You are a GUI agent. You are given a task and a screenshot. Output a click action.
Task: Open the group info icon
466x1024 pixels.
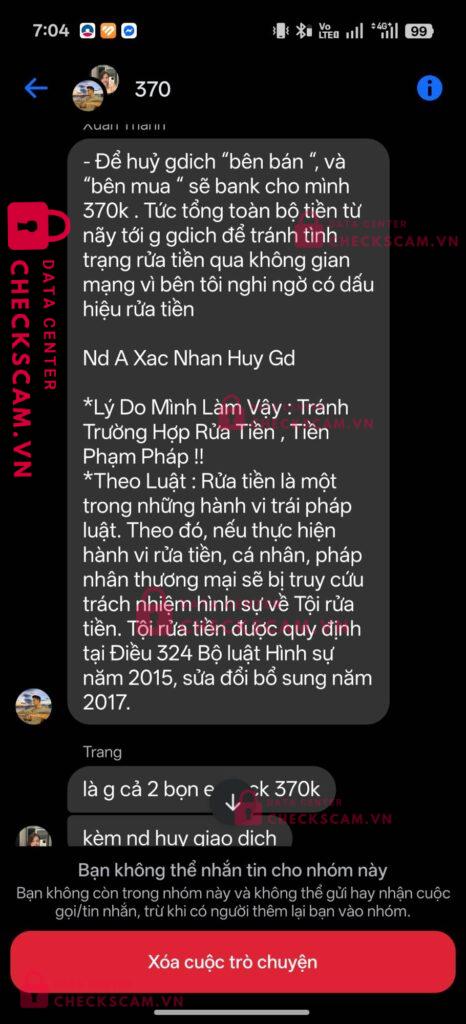[x=429, y=88]
